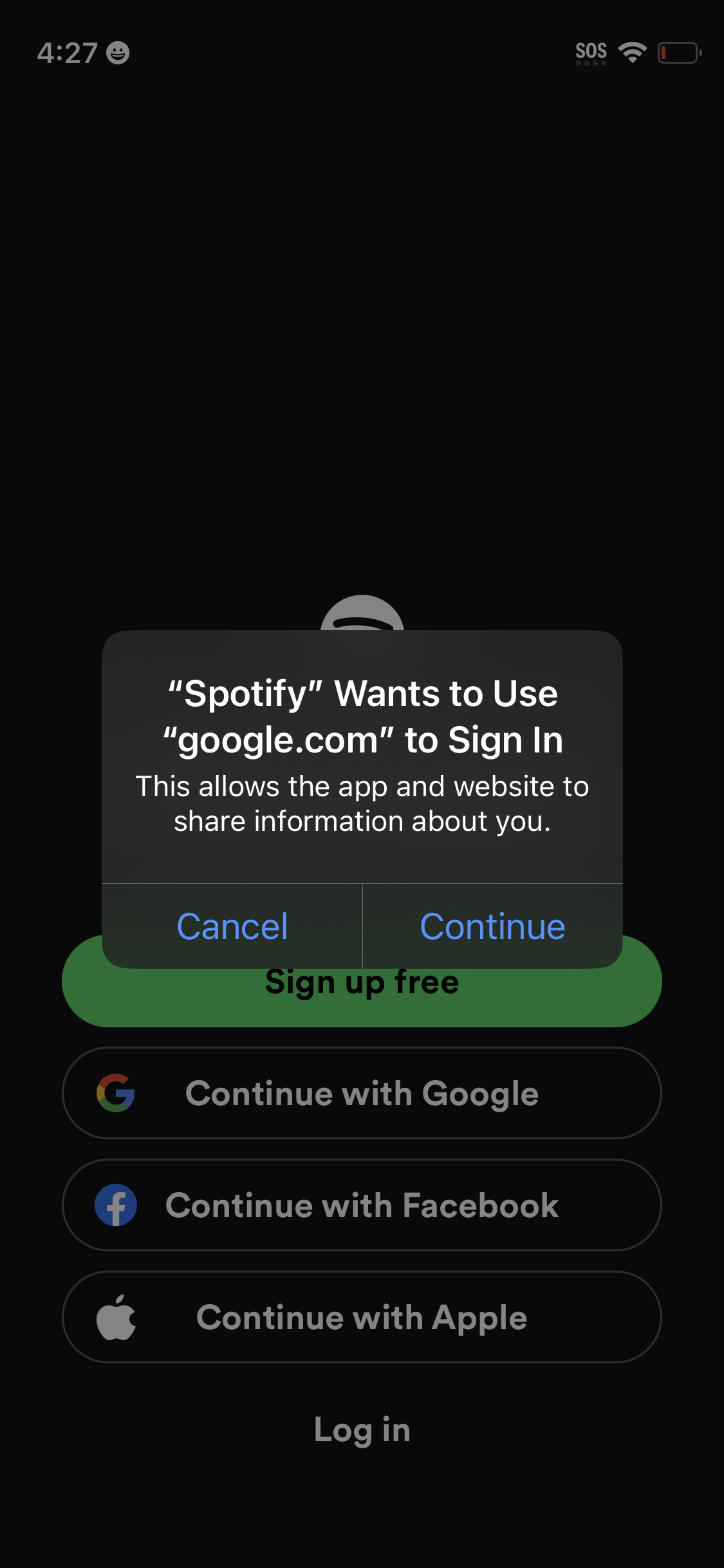Screen dimensions: 724x1568
Task: Continue with google.com sign-in
Action: 492,927
